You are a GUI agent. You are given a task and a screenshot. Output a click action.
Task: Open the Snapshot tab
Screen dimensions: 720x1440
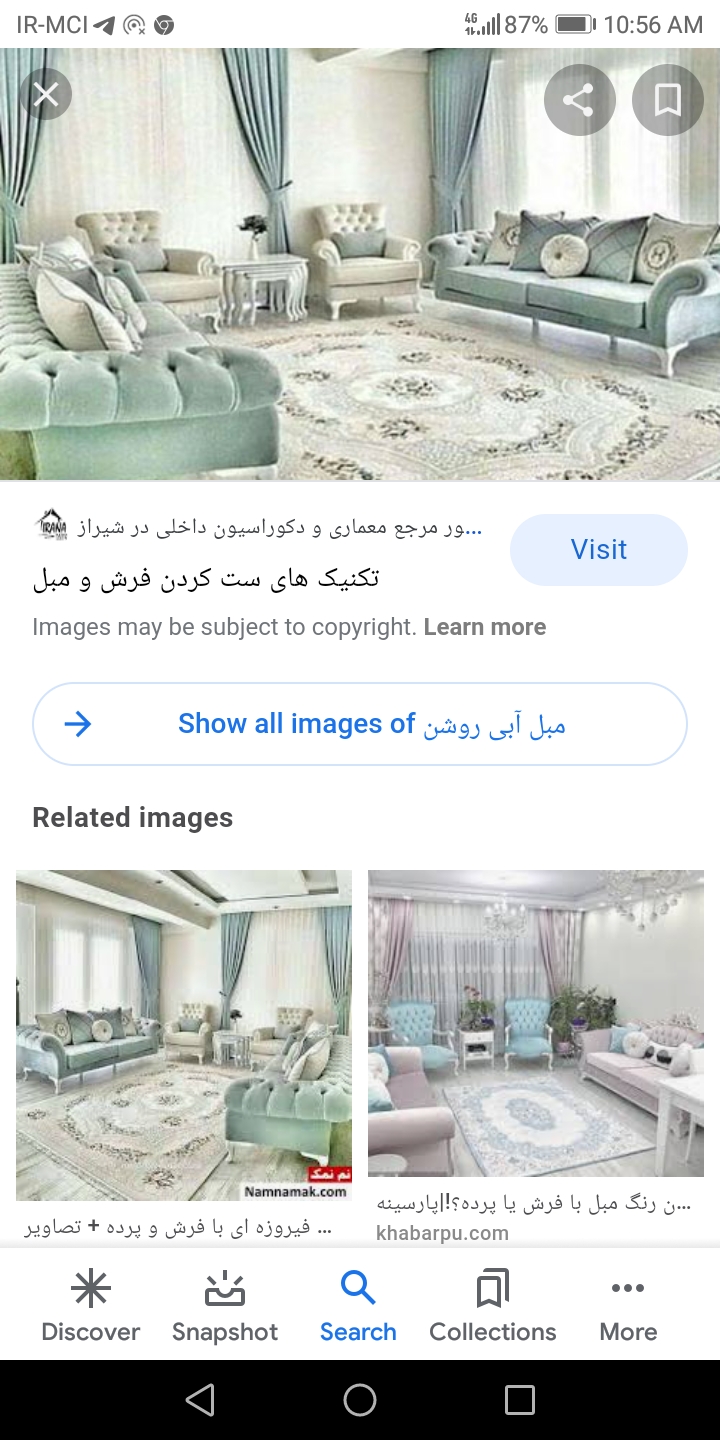coord(225,1305)
